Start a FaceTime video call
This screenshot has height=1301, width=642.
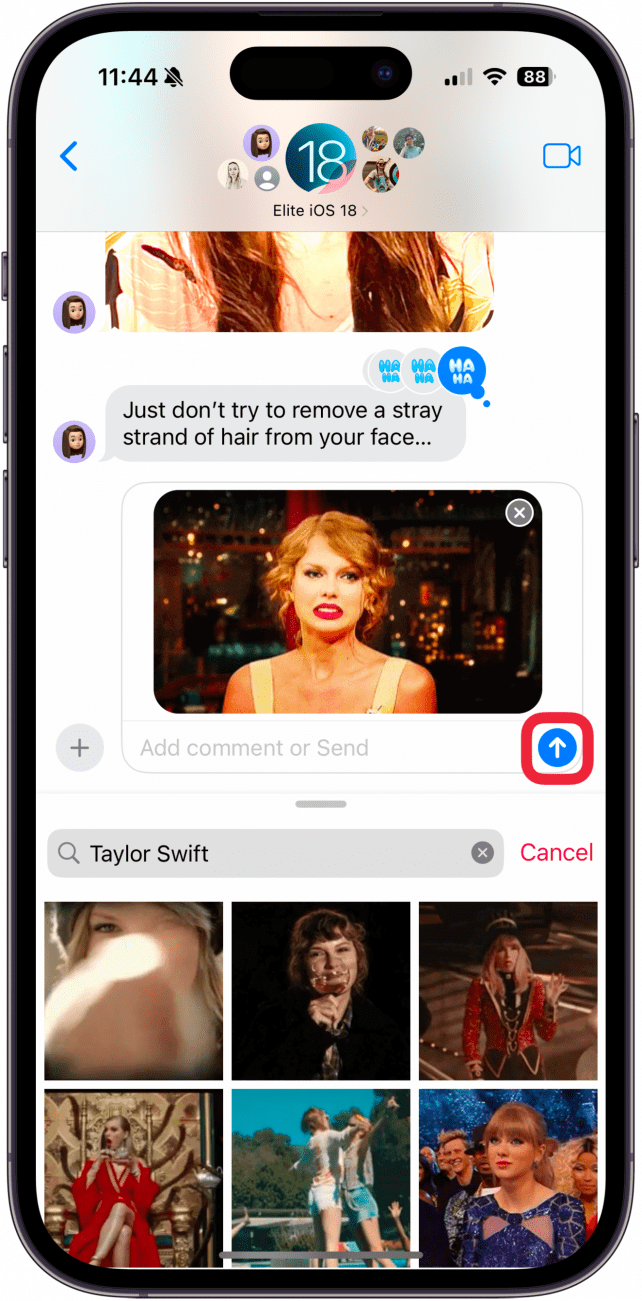(x=561, y=156)
